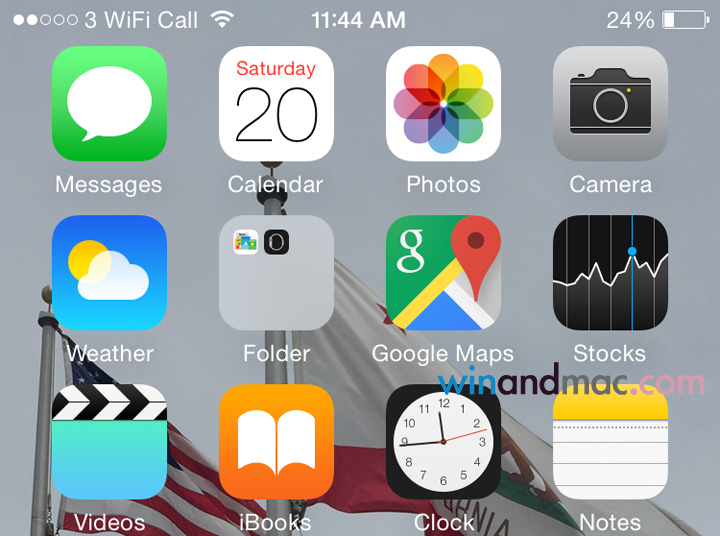
Task: Open the Videos app
Action: point(109,442)
